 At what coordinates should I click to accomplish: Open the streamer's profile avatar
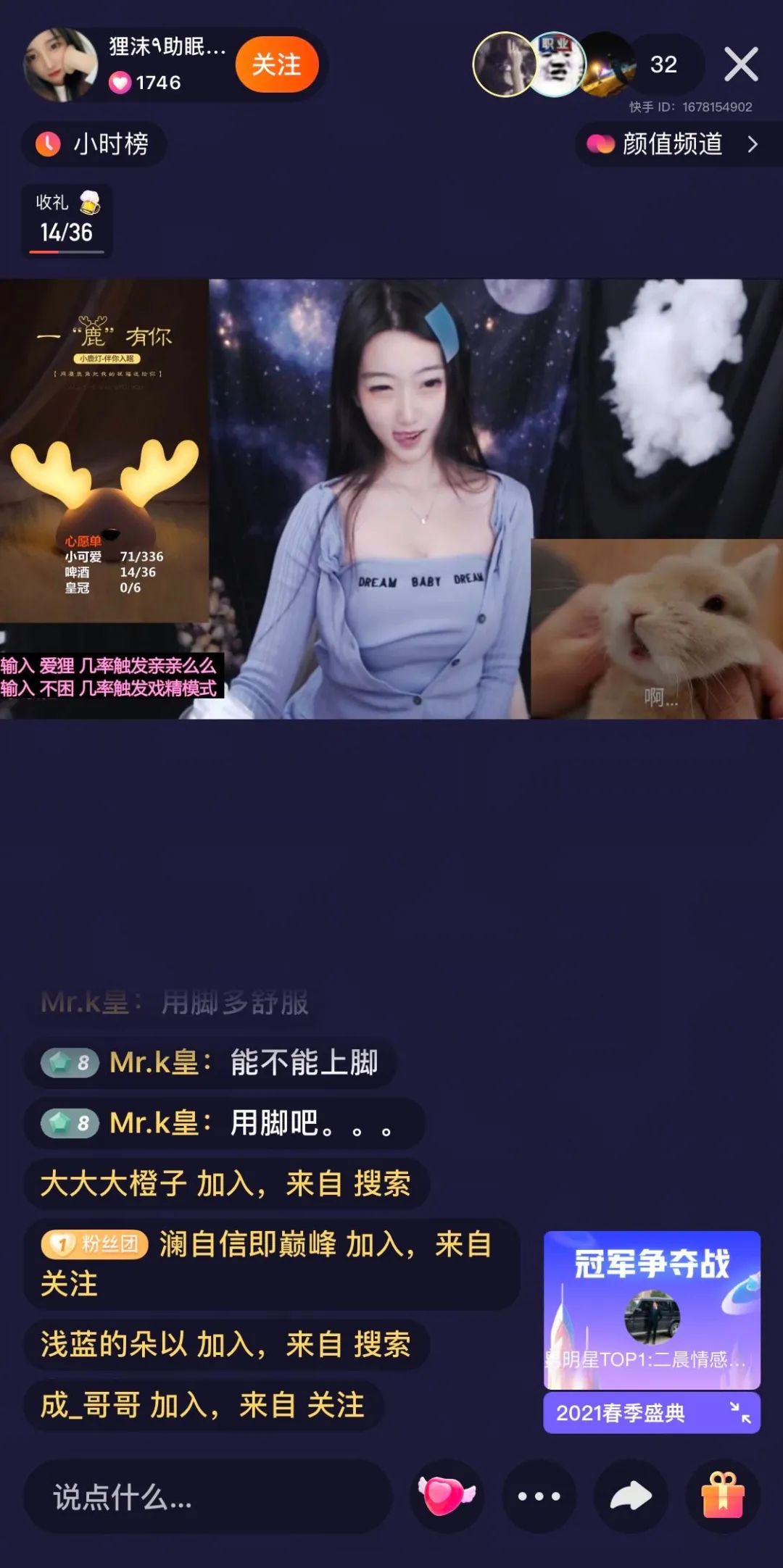(61, 65)
